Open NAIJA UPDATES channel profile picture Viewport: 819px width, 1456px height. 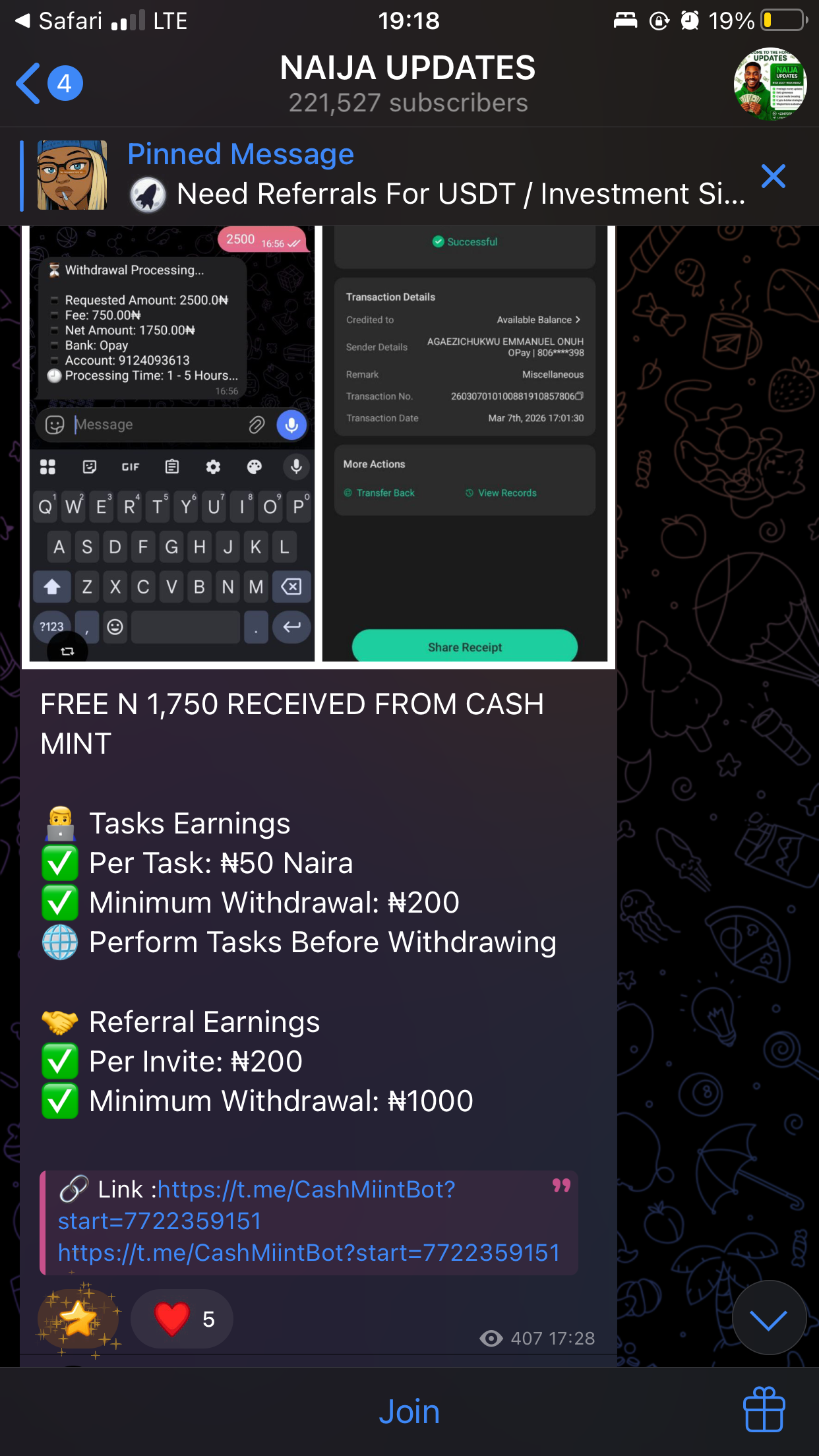point(770,84)
